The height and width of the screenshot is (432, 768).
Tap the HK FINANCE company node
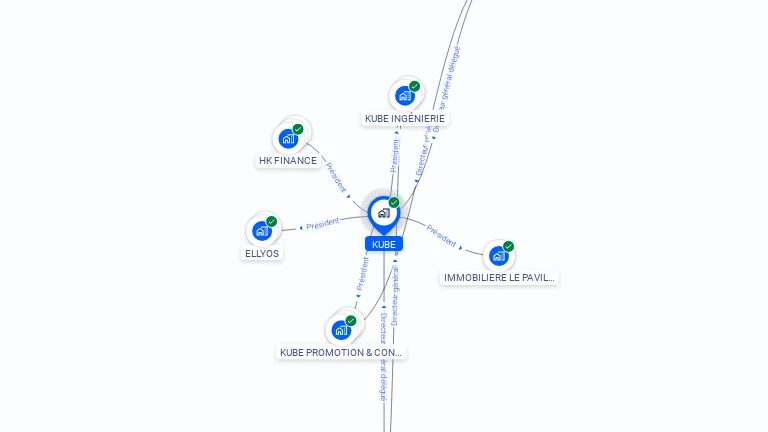(x=289, y=138)
